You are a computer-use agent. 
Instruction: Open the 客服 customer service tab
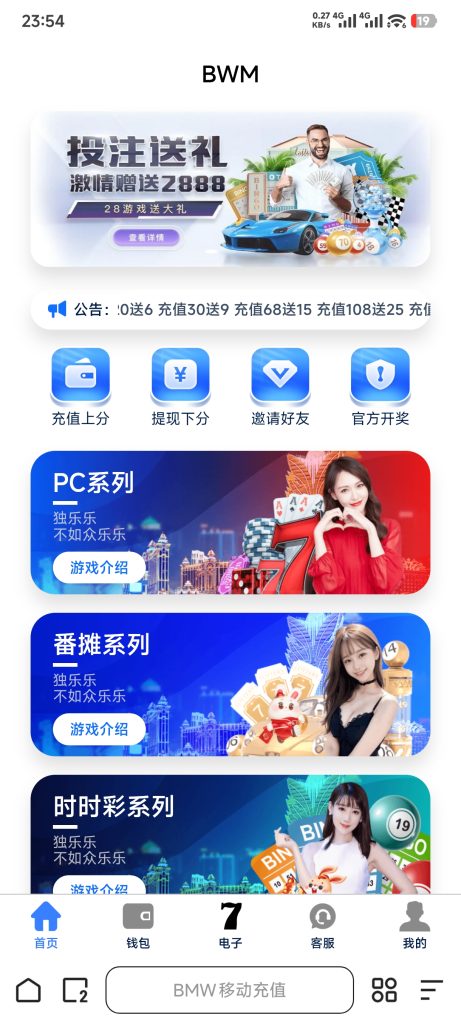pos(323,925)
